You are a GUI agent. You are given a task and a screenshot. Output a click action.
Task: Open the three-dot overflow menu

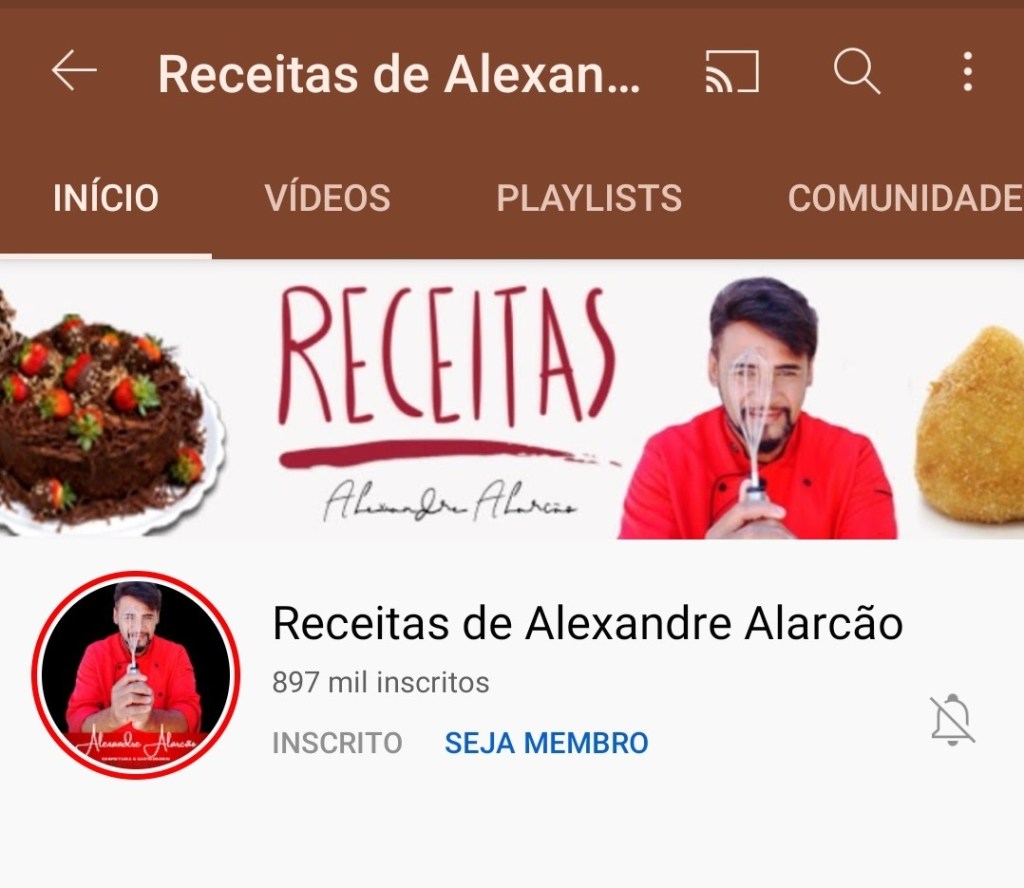point(967,72)
